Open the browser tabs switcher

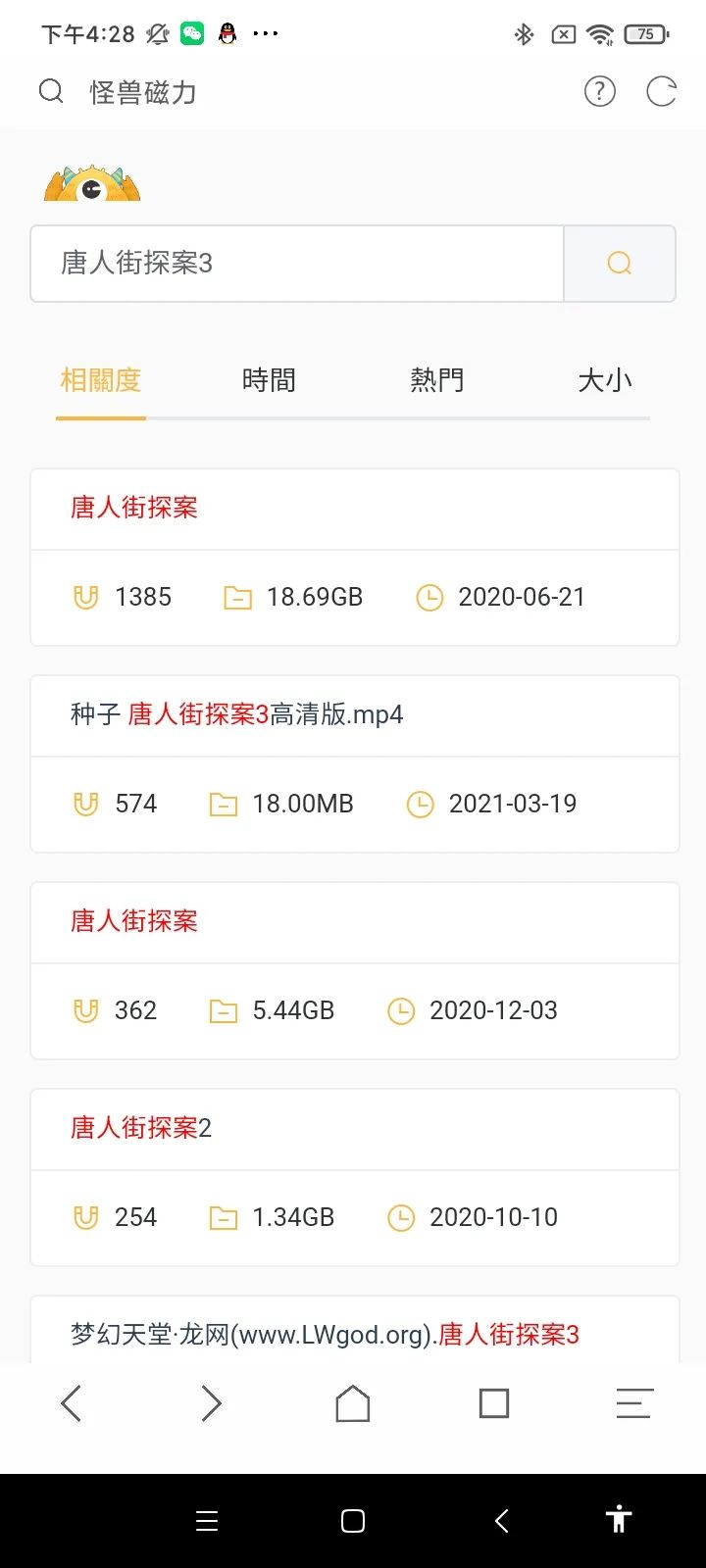coord(494,1404)
